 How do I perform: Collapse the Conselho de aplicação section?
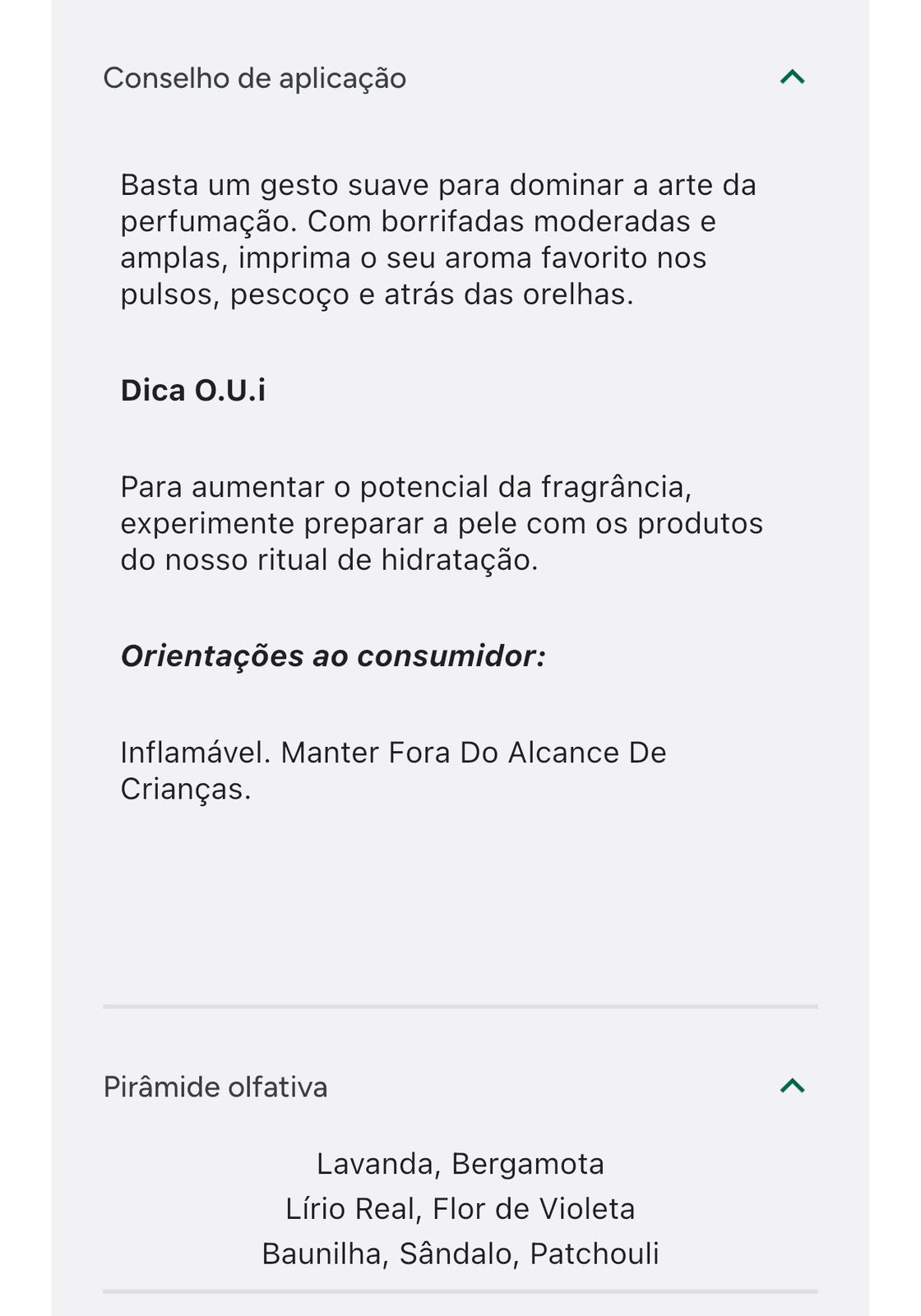pyautogui.click(x=792, y=78)
